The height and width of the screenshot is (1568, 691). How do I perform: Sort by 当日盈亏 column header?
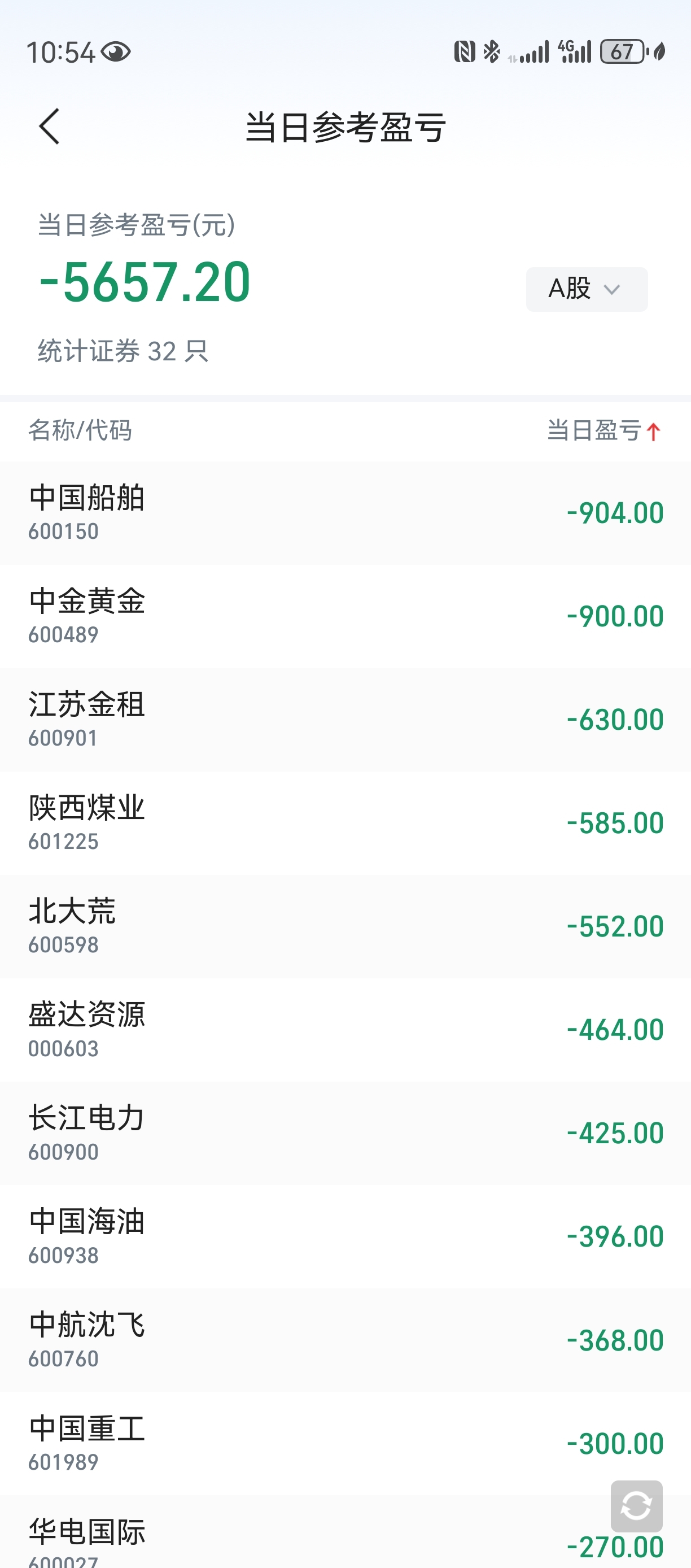click(x=603, y=430)
